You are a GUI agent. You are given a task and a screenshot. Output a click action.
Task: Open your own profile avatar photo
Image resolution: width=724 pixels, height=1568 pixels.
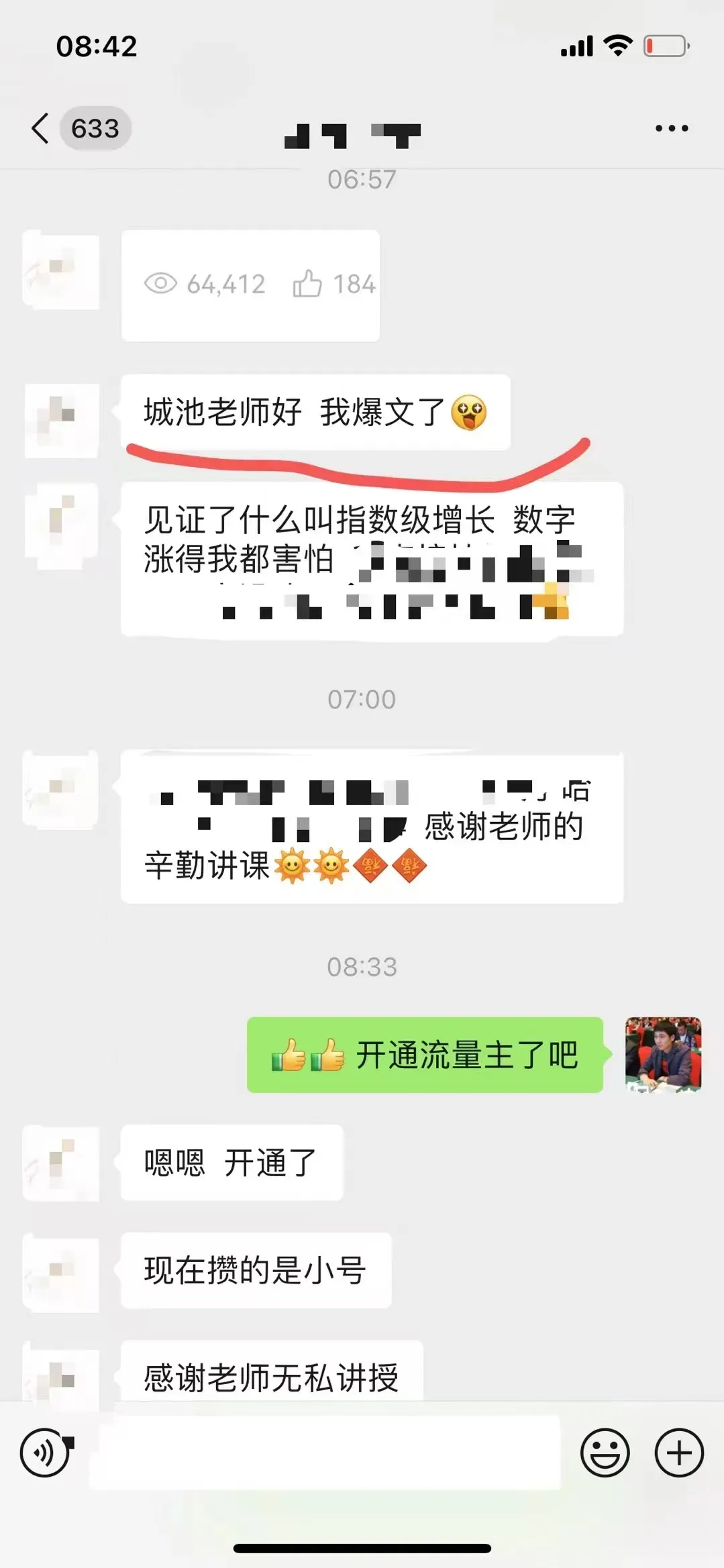[x=664, y=1055]
